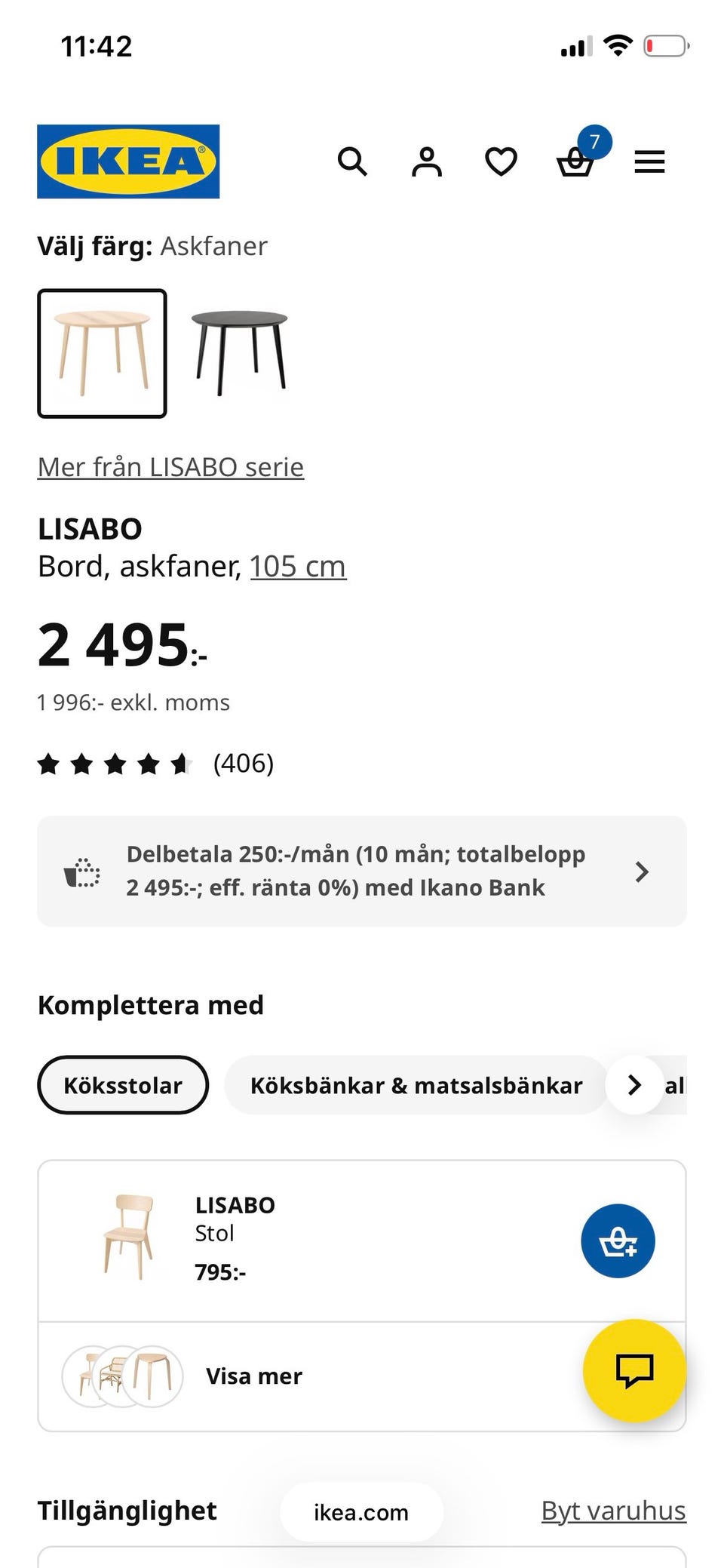
Task: Select the Köksstolar chip
Action: pos(123,1085)
